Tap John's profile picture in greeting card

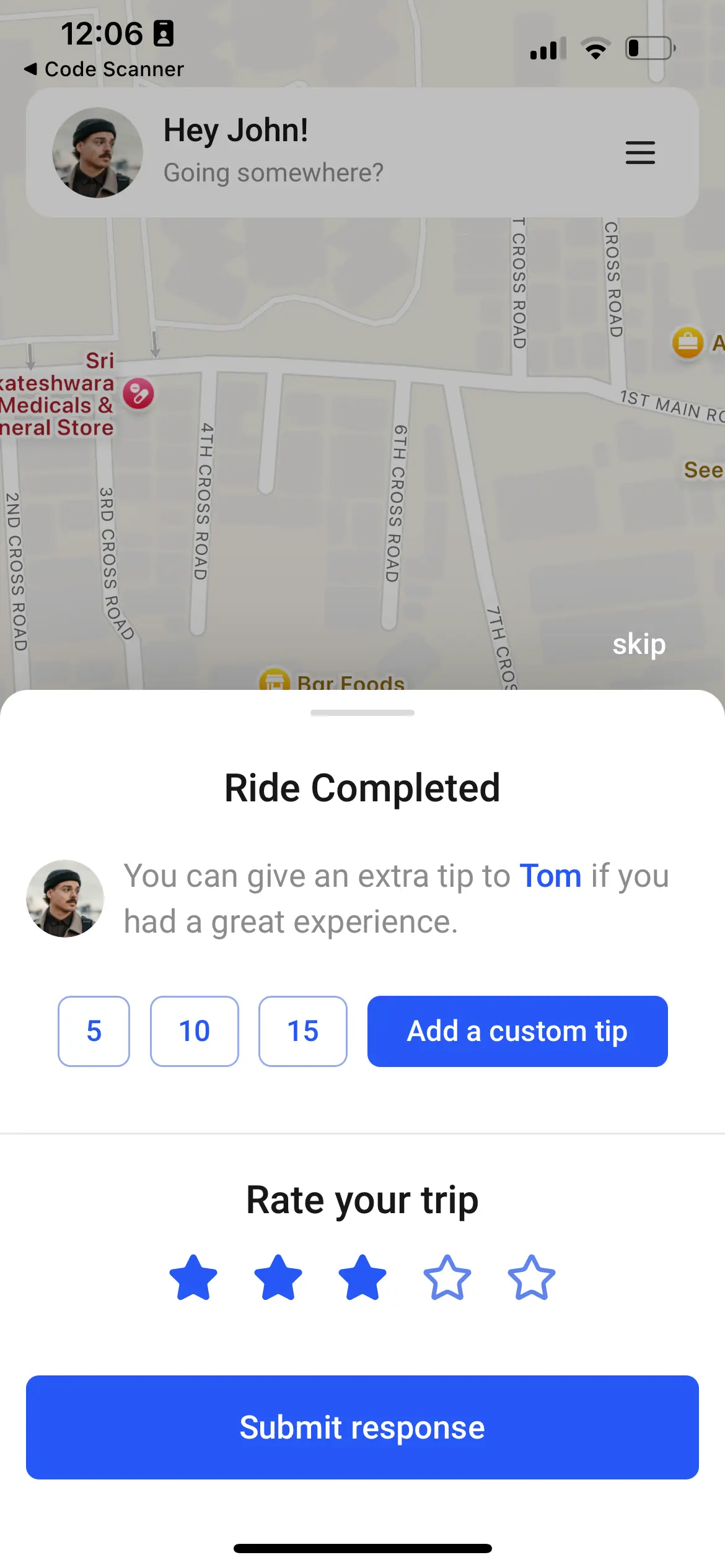coord(98,152)
